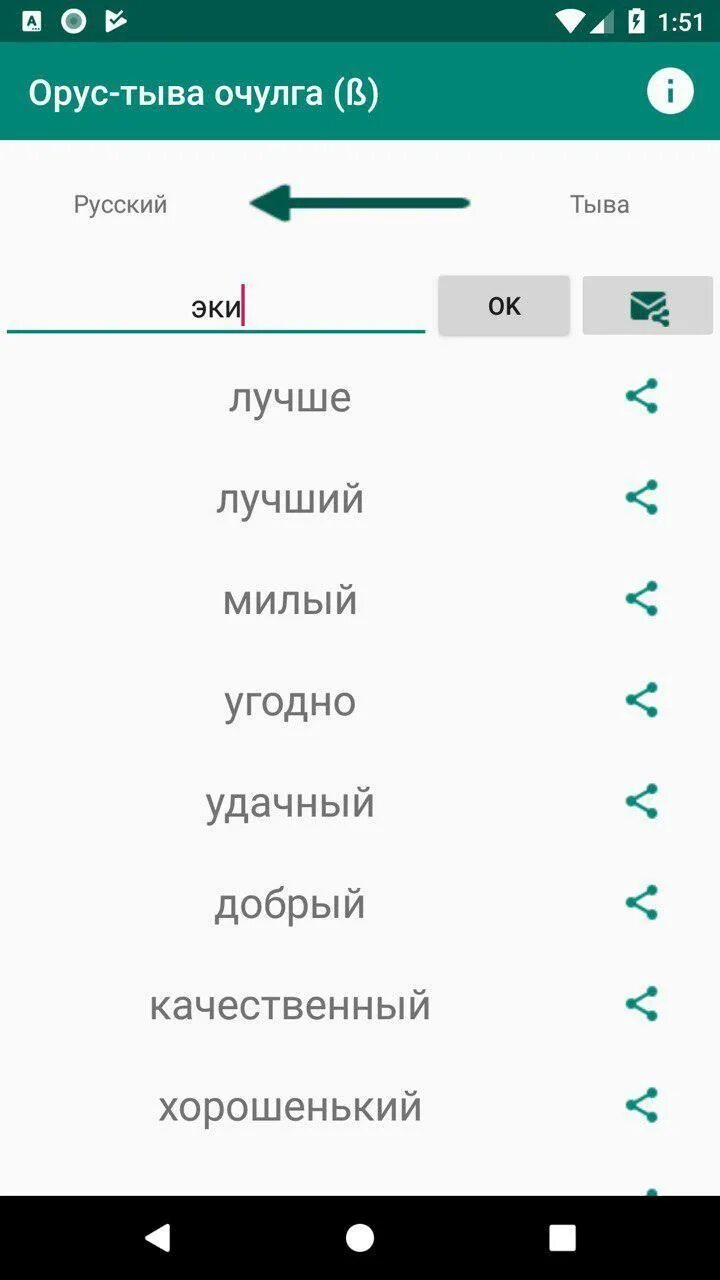Tap the arrow to switch translation direction
The height and width of the screenshot is (1280, 720).
360,203
